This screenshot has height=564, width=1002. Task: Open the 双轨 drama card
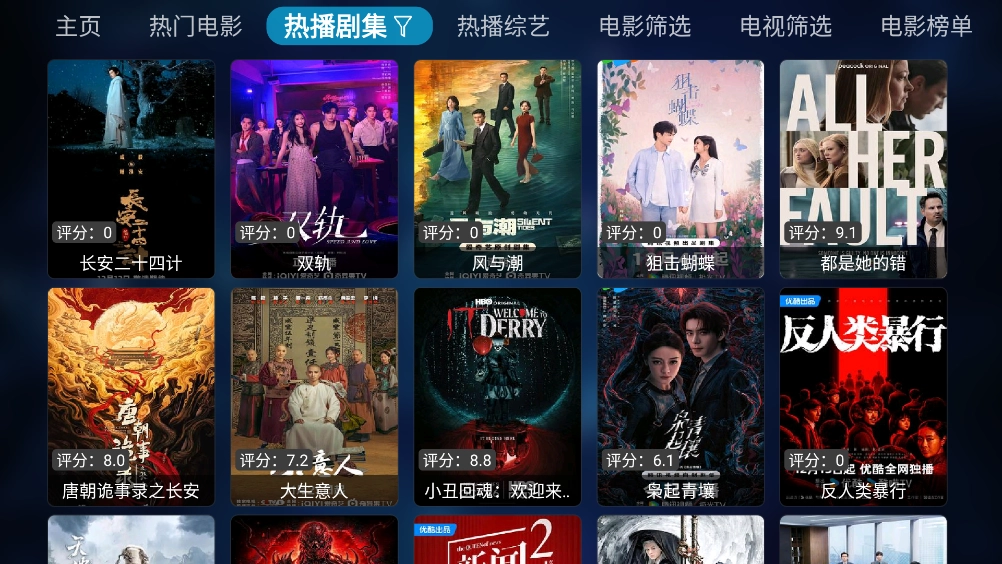[314, 168]
